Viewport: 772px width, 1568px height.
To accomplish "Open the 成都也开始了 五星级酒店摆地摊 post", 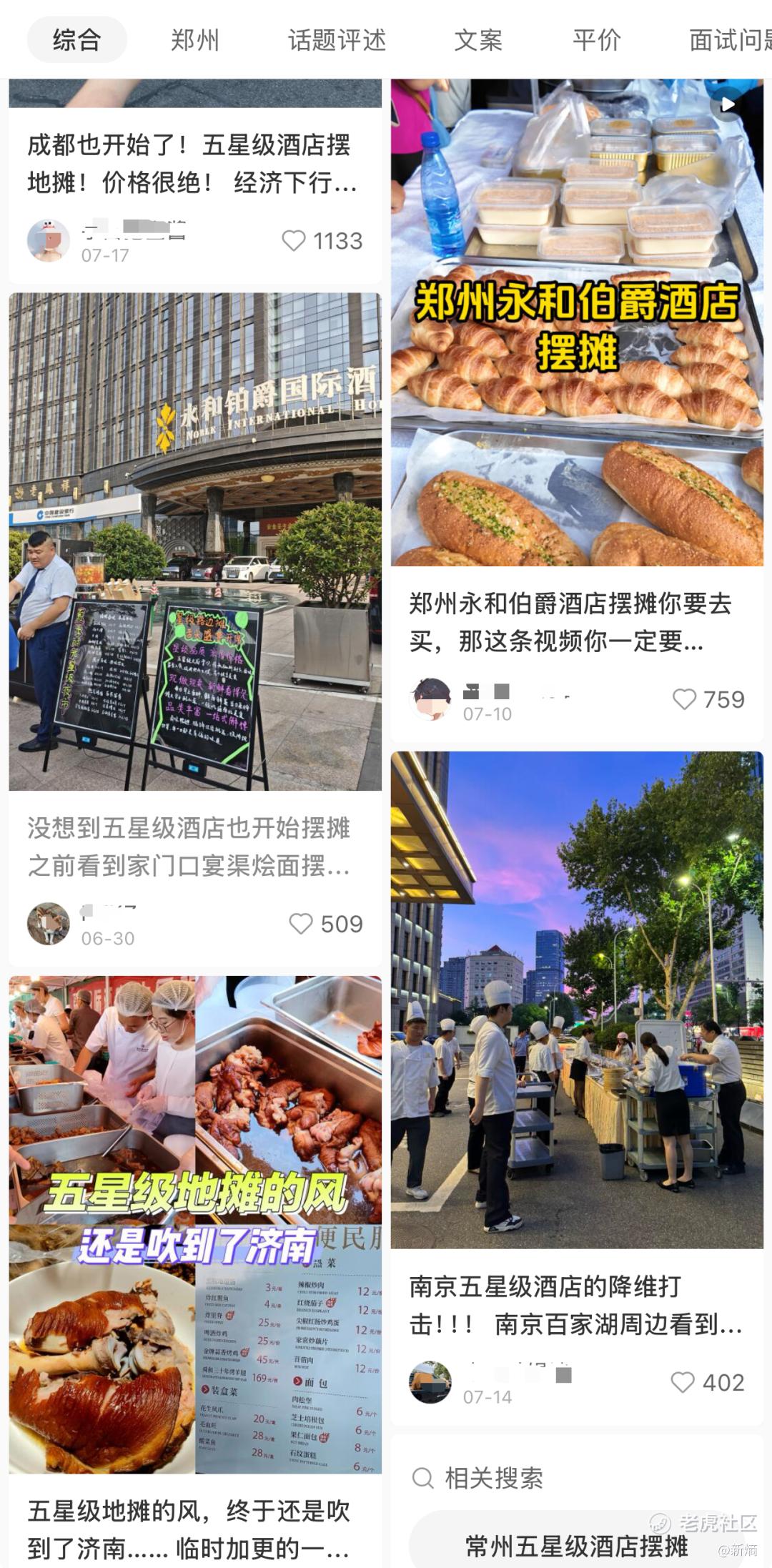I will pos(192,164).
